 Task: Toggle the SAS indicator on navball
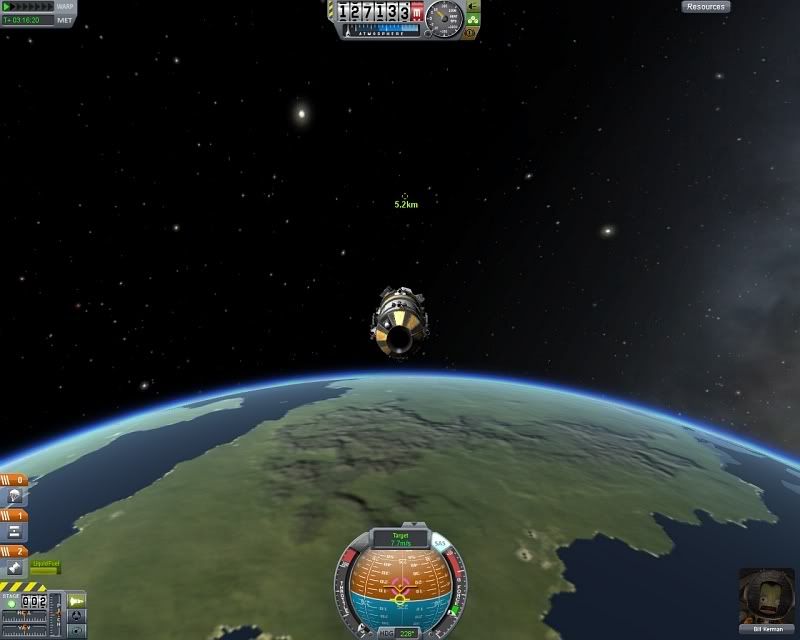pos(440,545)
